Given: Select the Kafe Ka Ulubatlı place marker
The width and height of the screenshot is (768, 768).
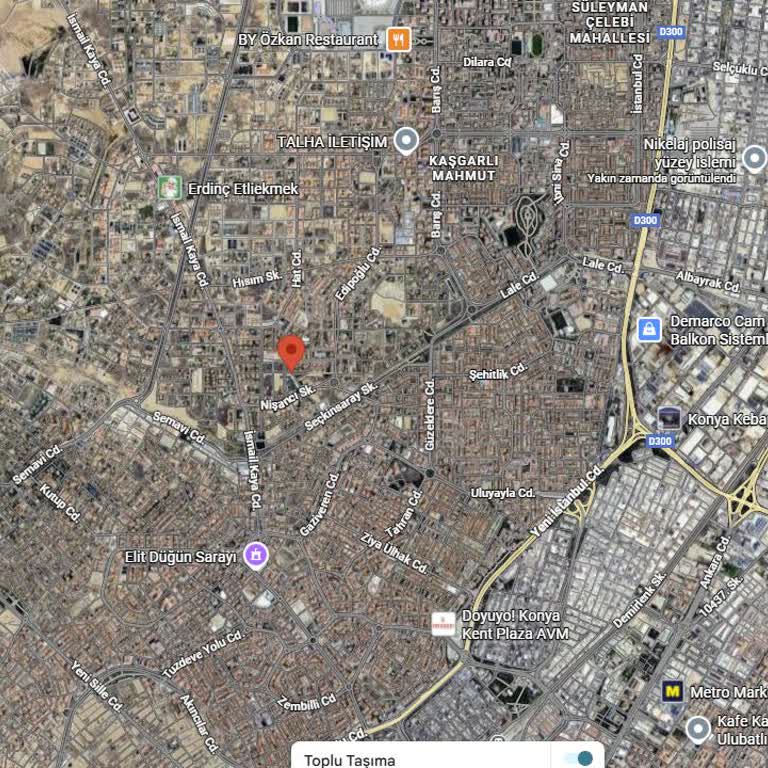Looking at the screenshot, I should point(699,730).
